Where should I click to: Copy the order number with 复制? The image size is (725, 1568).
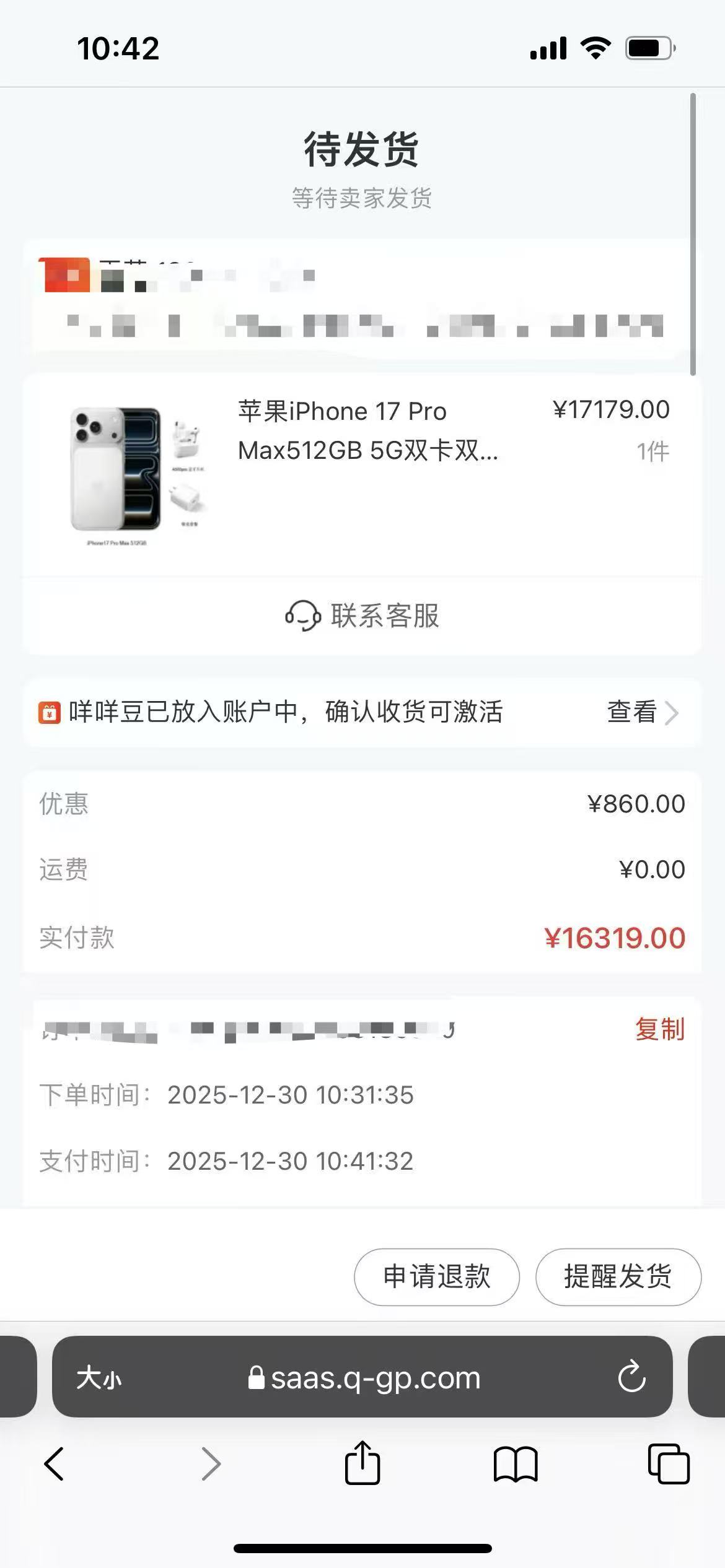click(x=659, y=1029)
